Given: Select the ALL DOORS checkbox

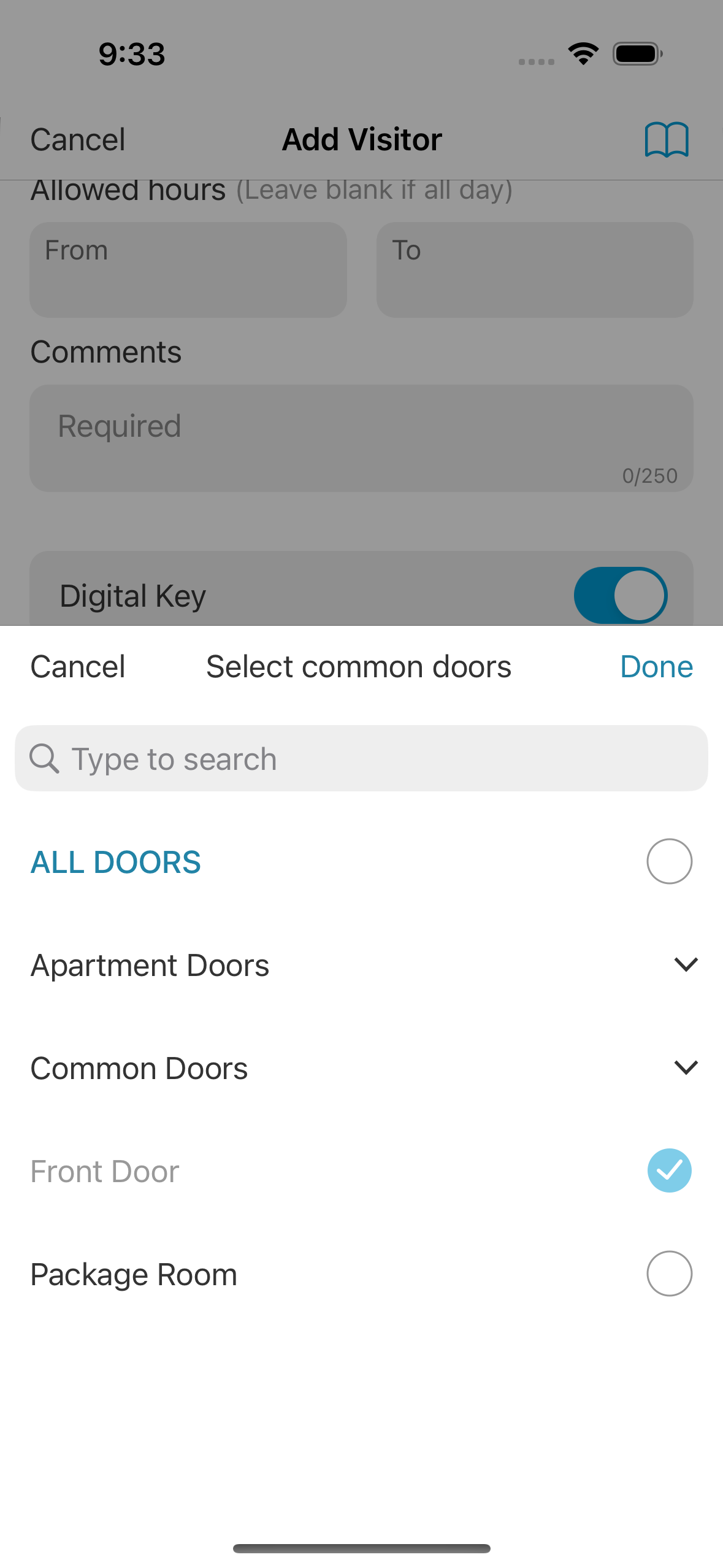Looking at the screenshot, I should point(669,861).
